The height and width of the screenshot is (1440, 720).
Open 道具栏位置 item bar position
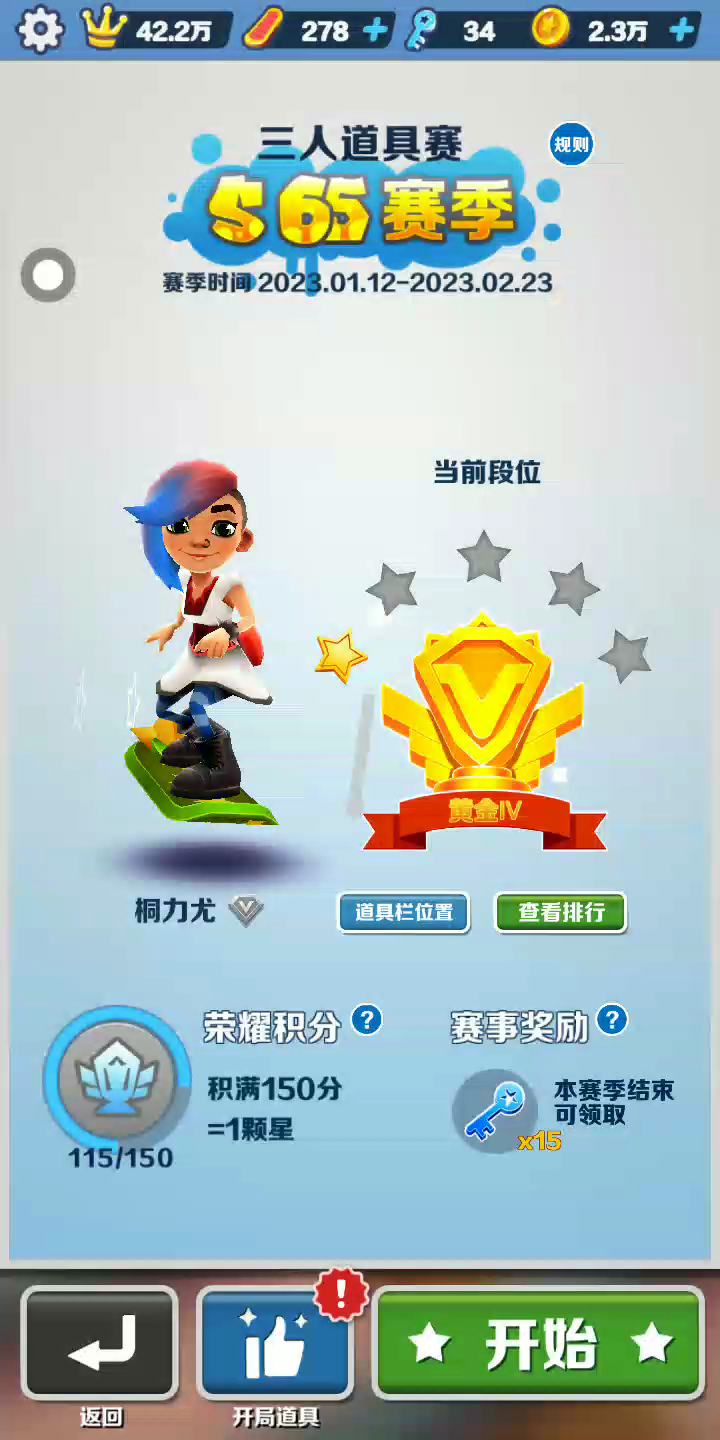point(404,912)
